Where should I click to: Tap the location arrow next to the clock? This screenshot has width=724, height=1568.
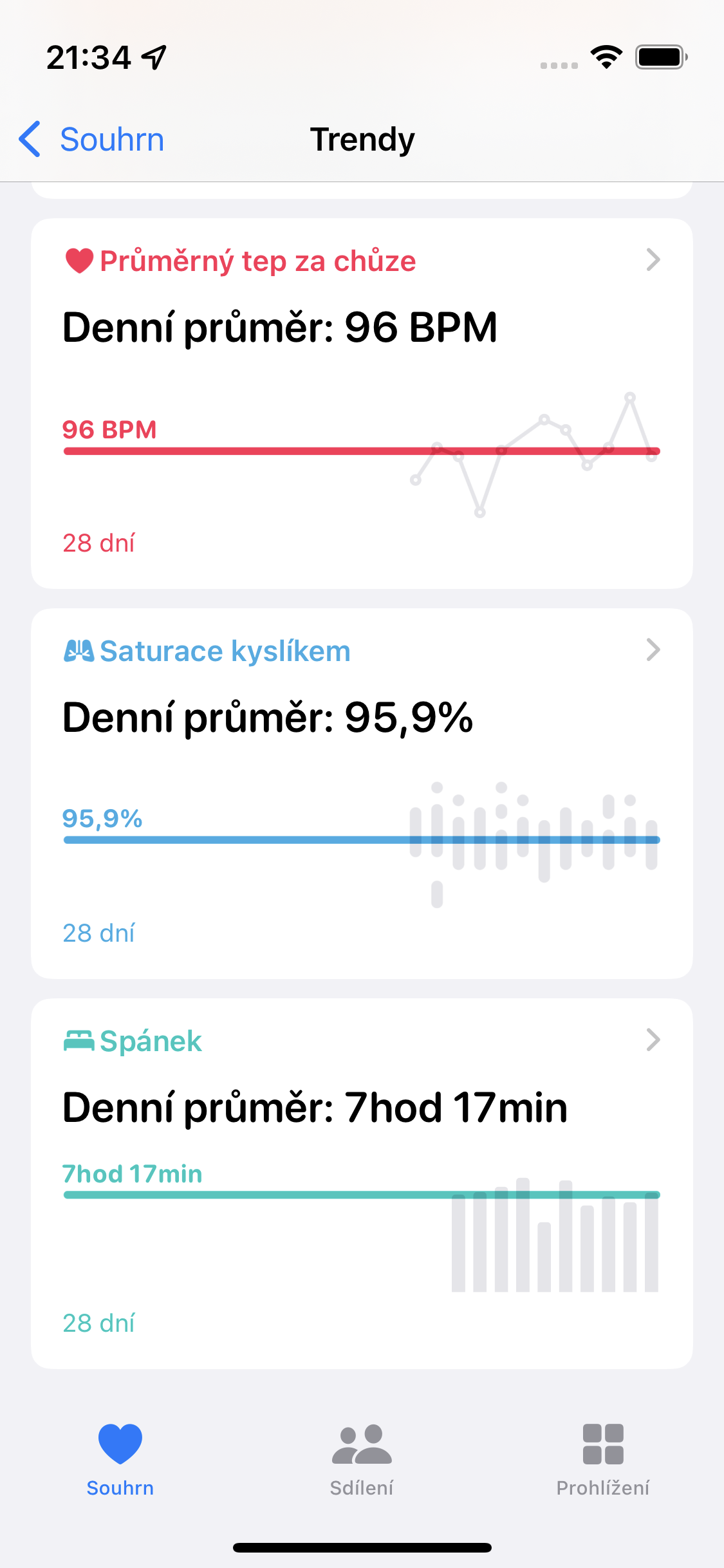click(x=154, y=57)
